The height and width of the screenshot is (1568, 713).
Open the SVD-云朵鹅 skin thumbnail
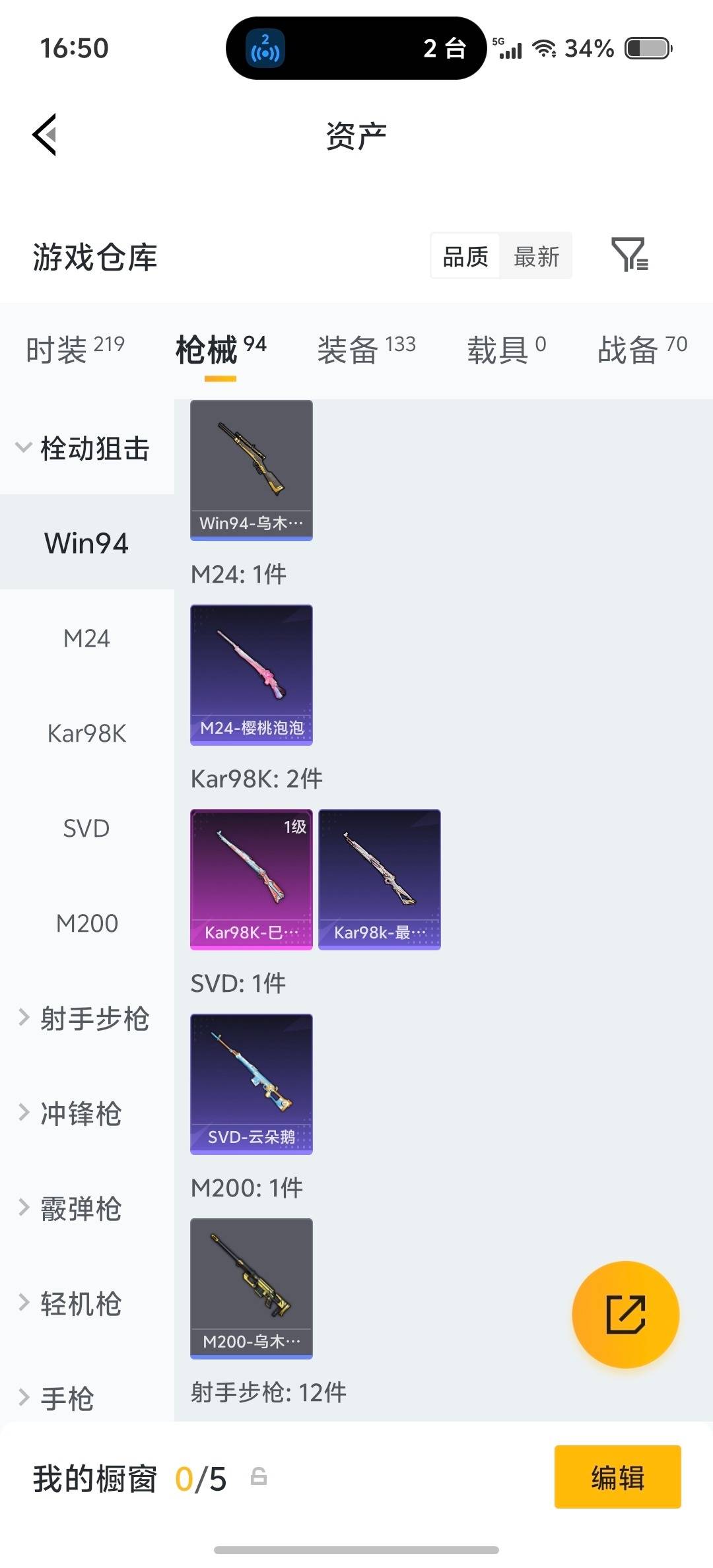pos(251,1086)
